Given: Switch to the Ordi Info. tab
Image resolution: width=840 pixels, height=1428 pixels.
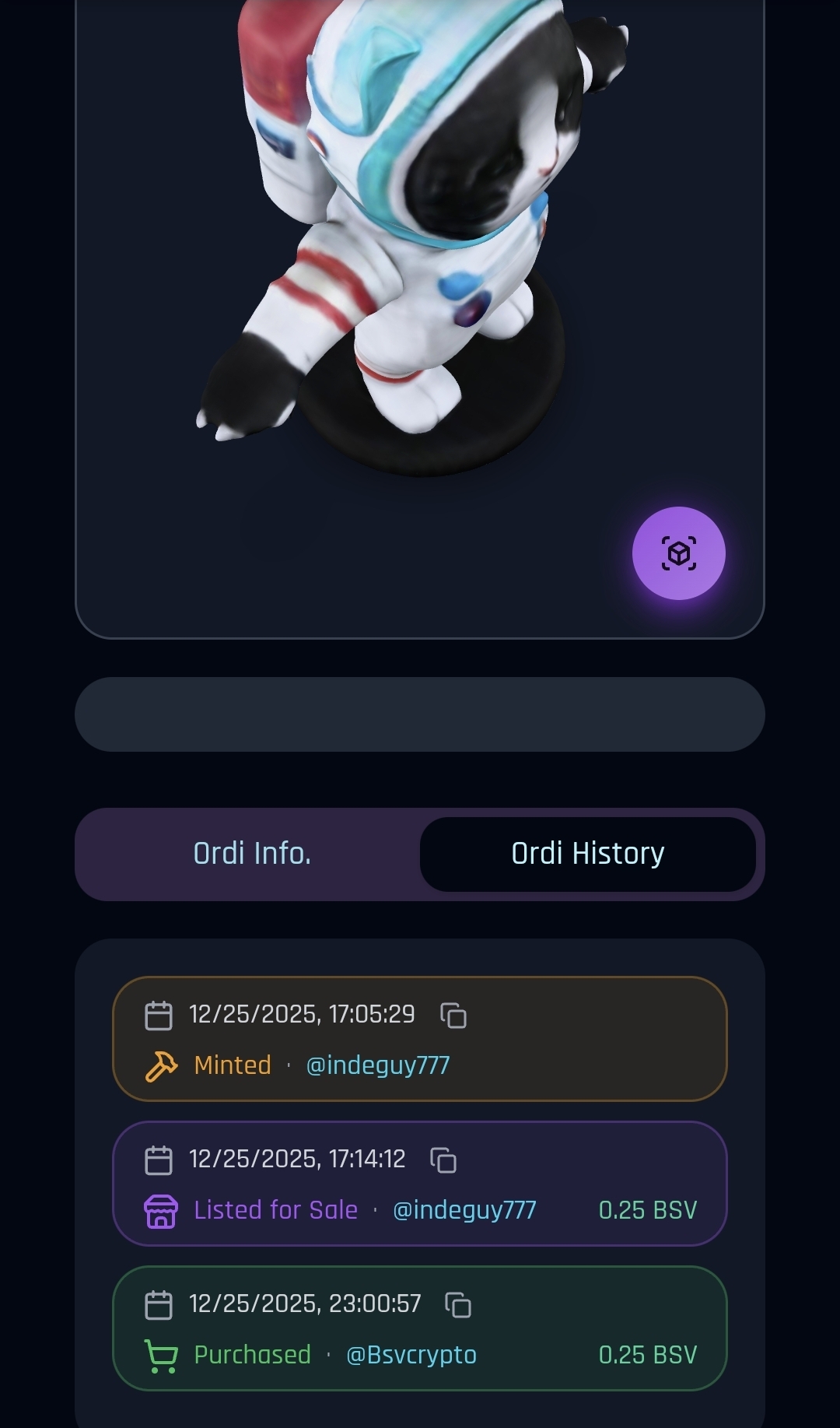Looking at the screenshot, I should pyautogui.click(x=252, y=854).
